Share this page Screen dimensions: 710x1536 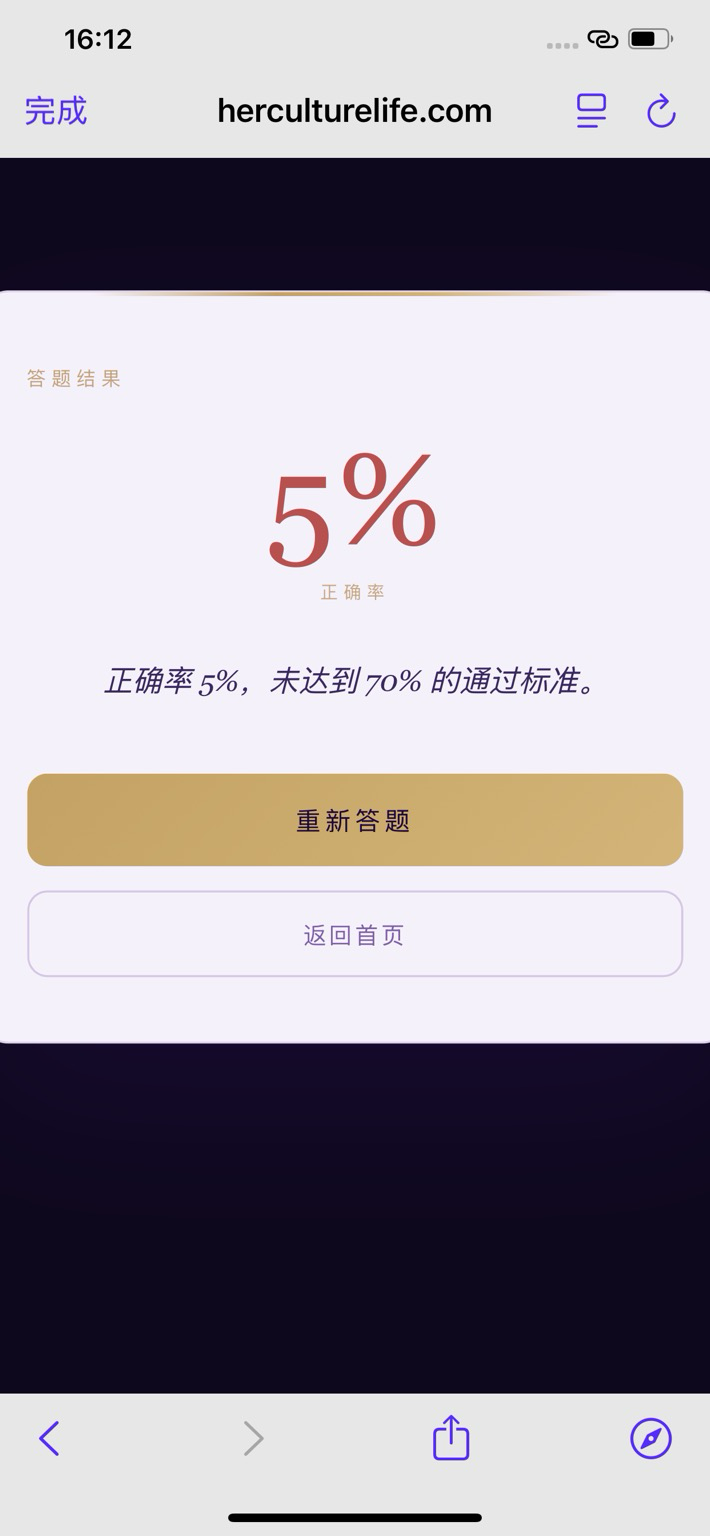click(451, 1438)
